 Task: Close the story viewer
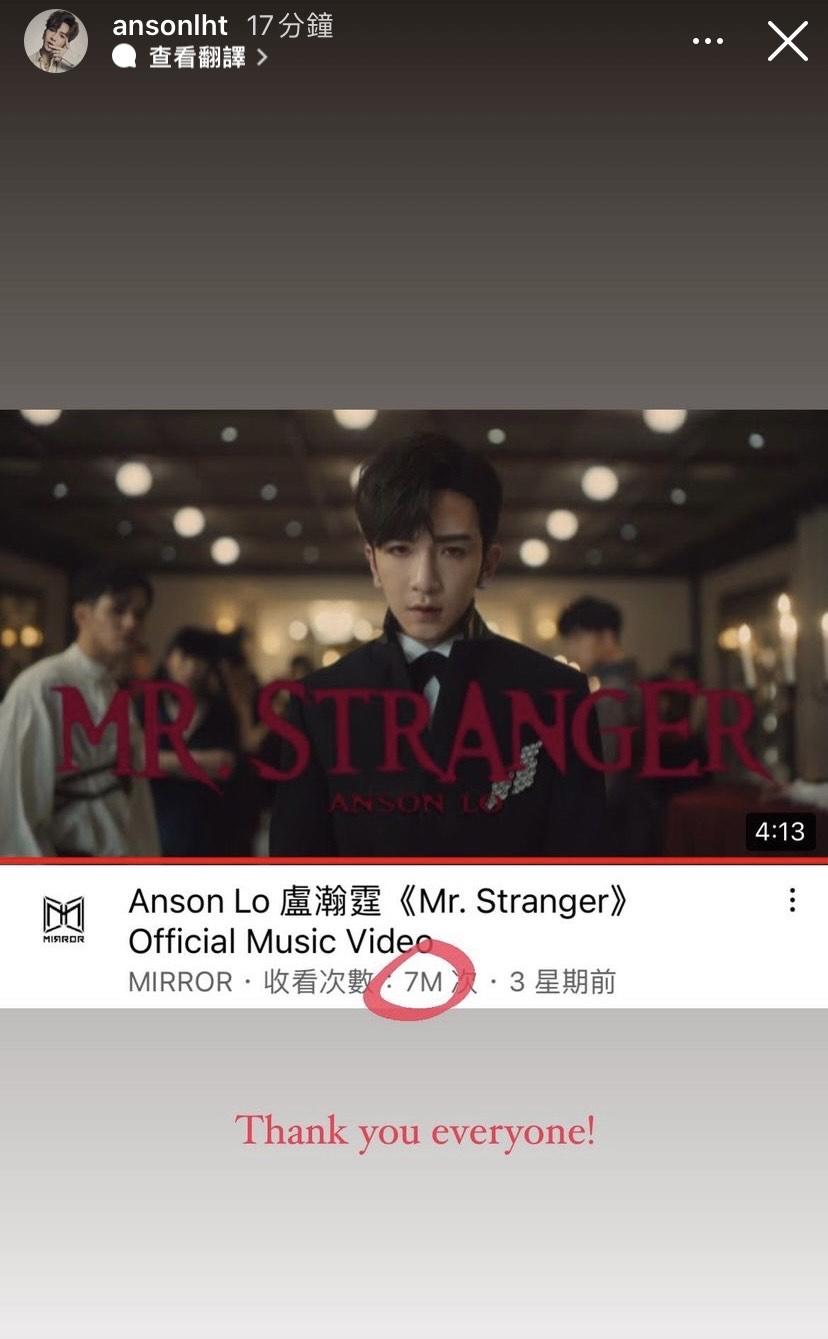pyautogui.click(x=787, y=42)
